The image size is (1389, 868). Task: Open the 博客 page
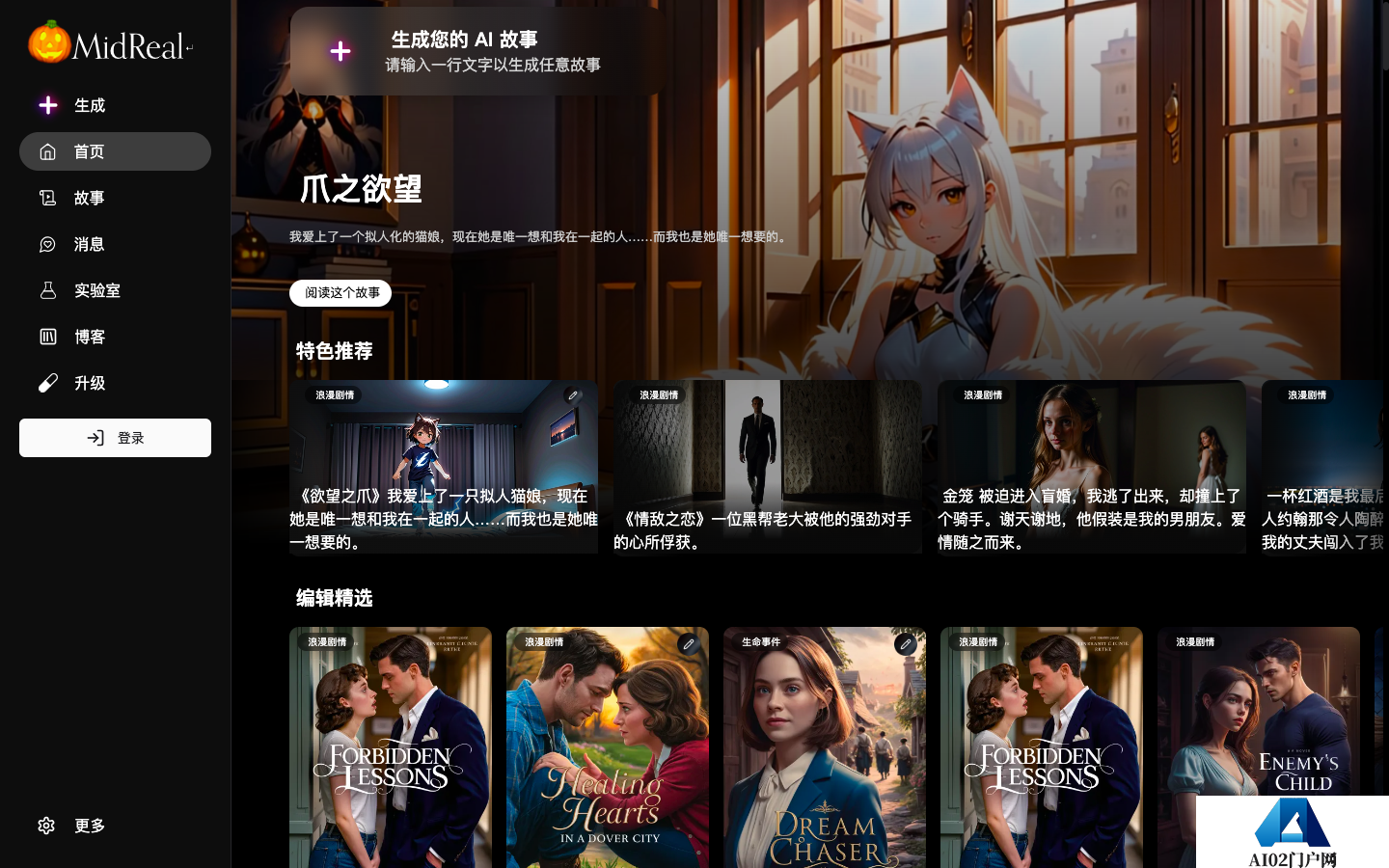click(89, 337)
